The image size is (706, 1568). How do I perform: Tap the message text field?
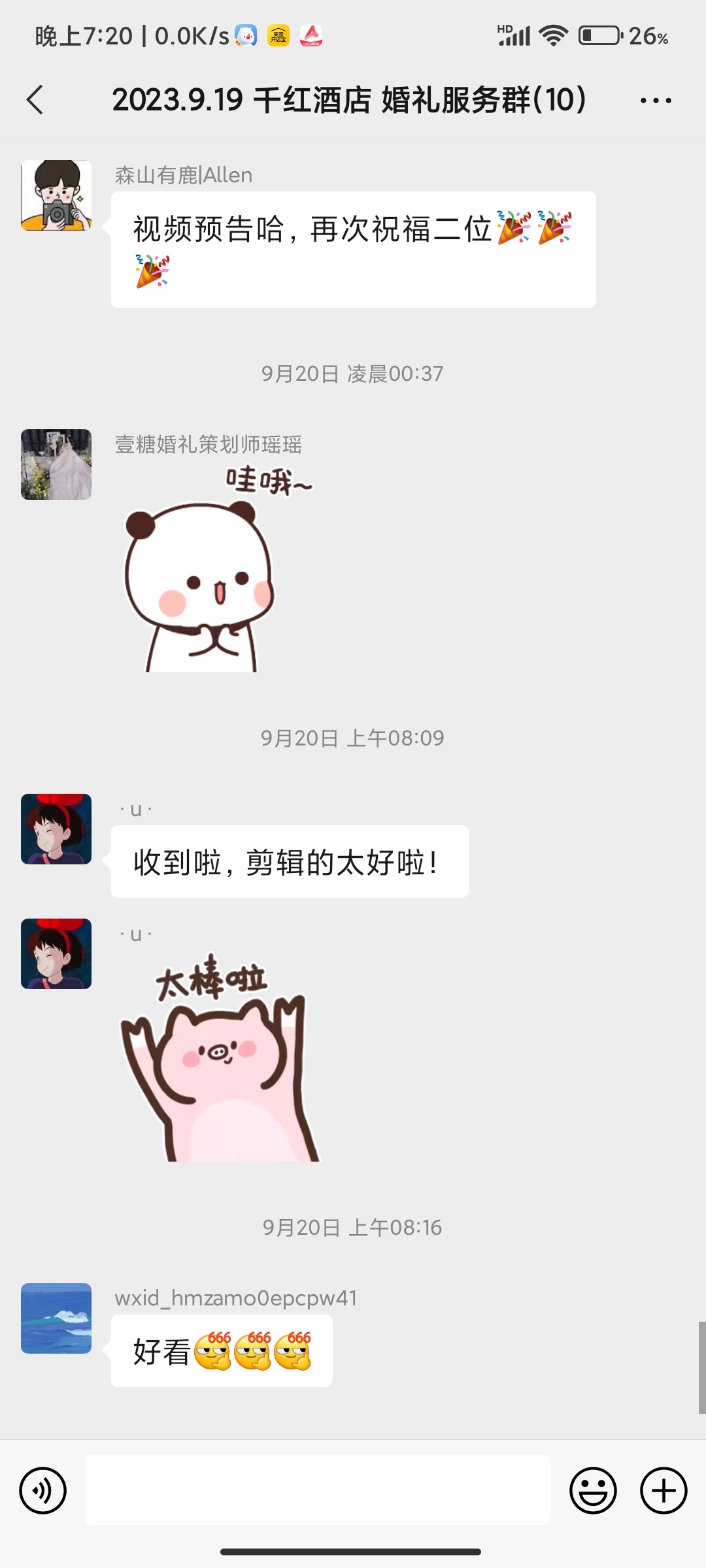(318, 1490)
